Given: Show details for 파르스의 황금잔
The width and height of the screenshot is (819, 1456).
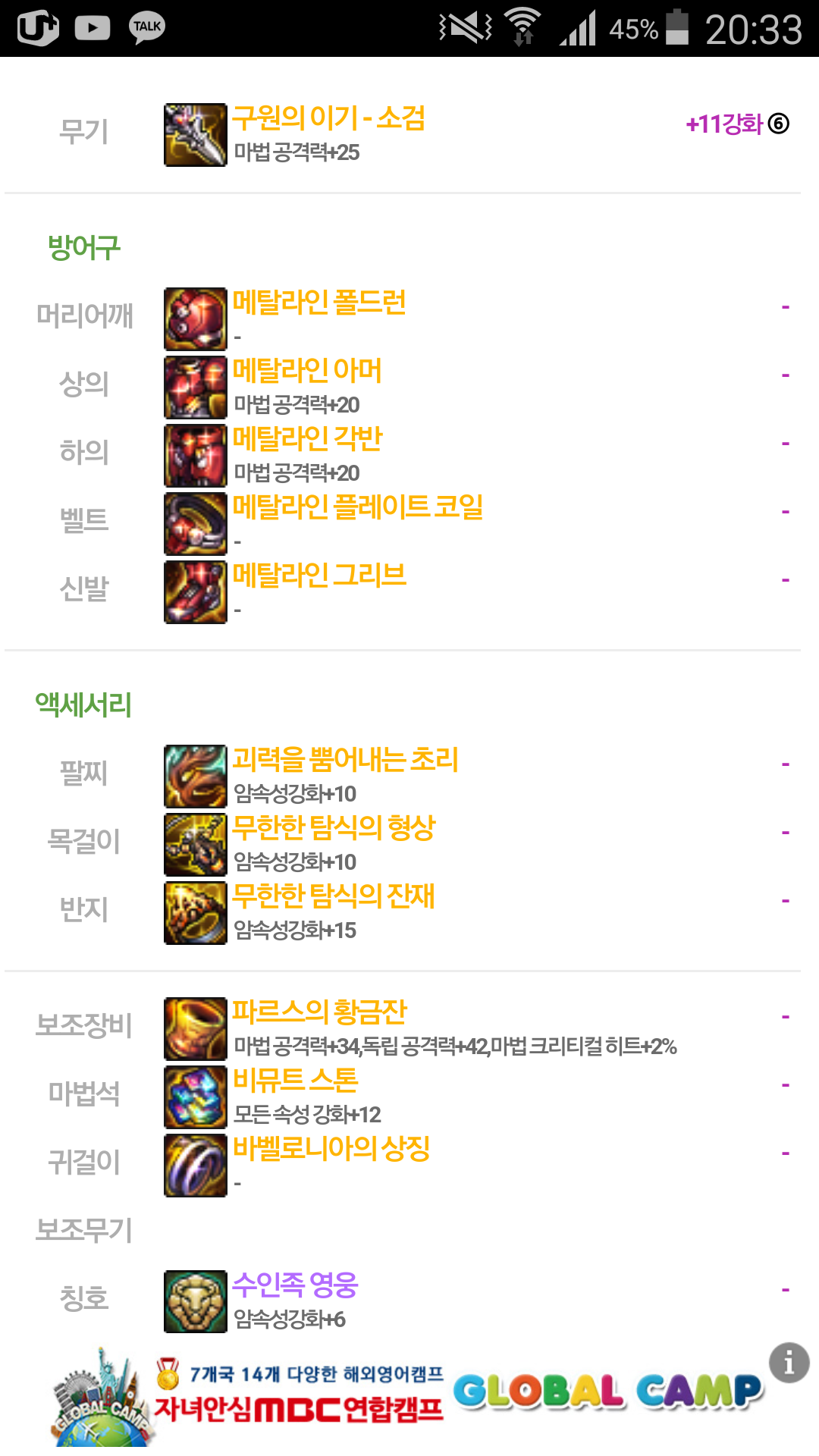Looking at the screenshot, I should pyautogui.click(x=319, y=1012).
